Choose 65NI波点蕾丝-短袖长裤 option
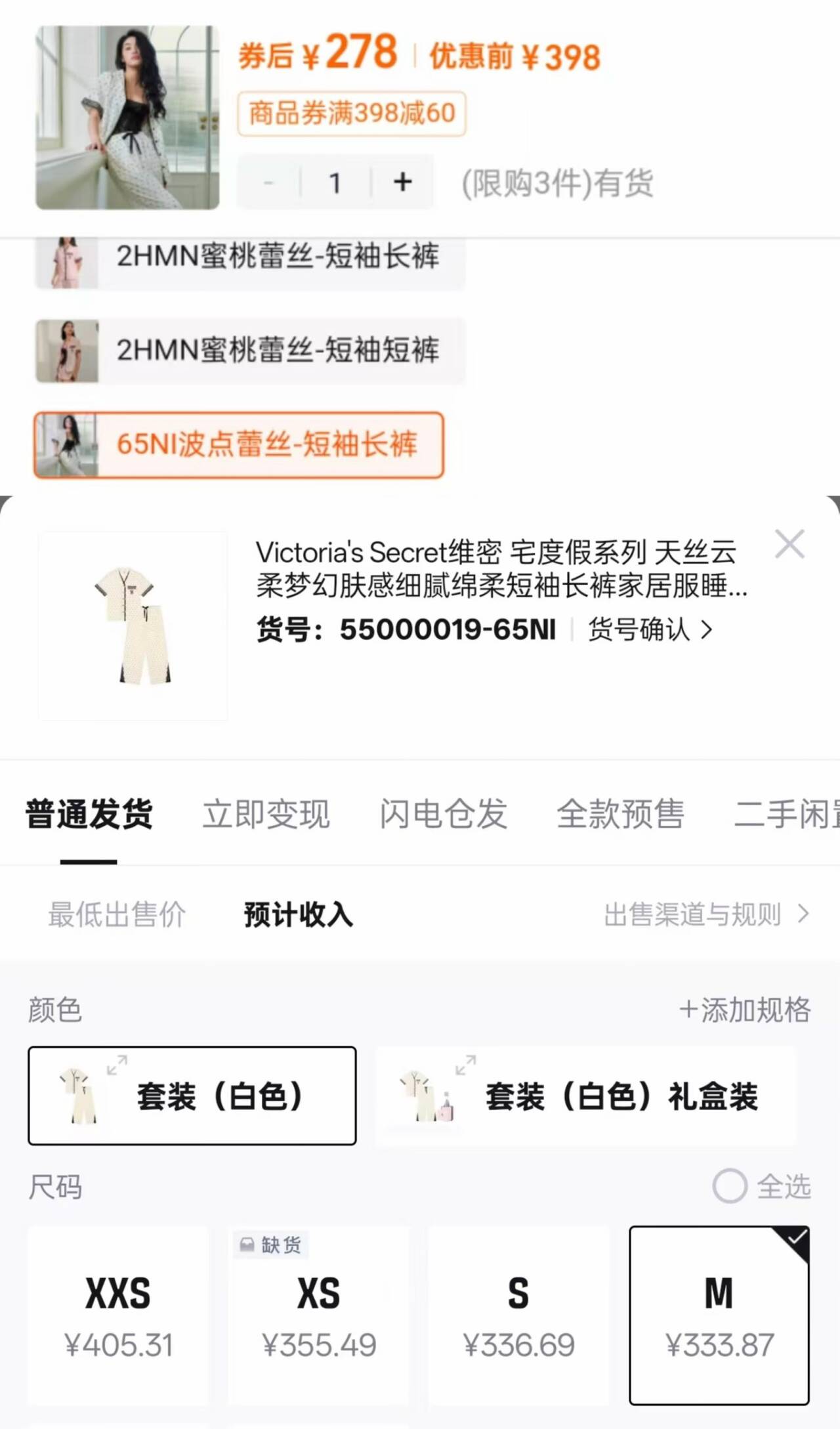The height and width of the screenshot is (1429, 840). tap(239, 444)
